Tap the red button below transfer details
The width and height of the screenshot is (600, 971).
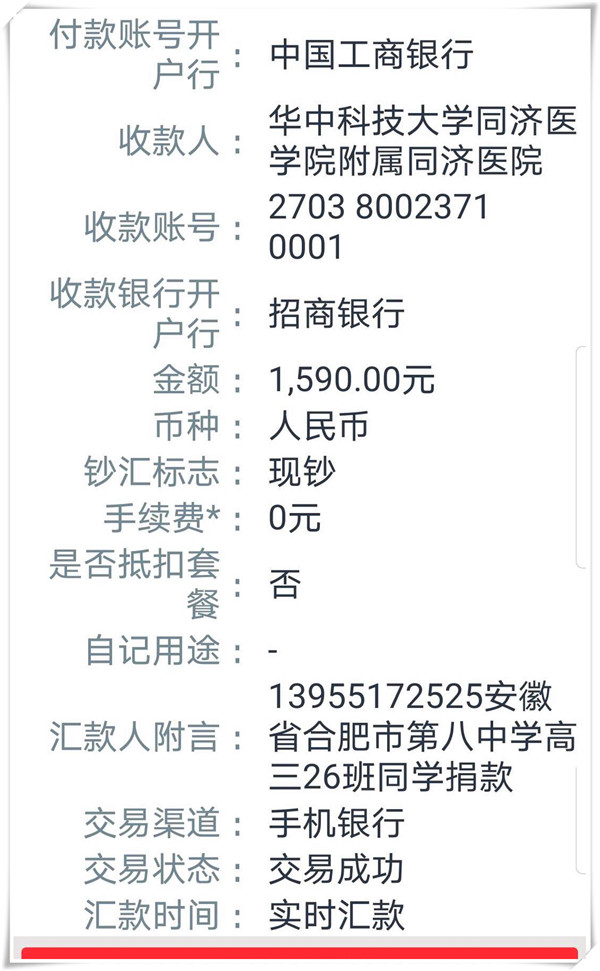(x=300, y=955)
